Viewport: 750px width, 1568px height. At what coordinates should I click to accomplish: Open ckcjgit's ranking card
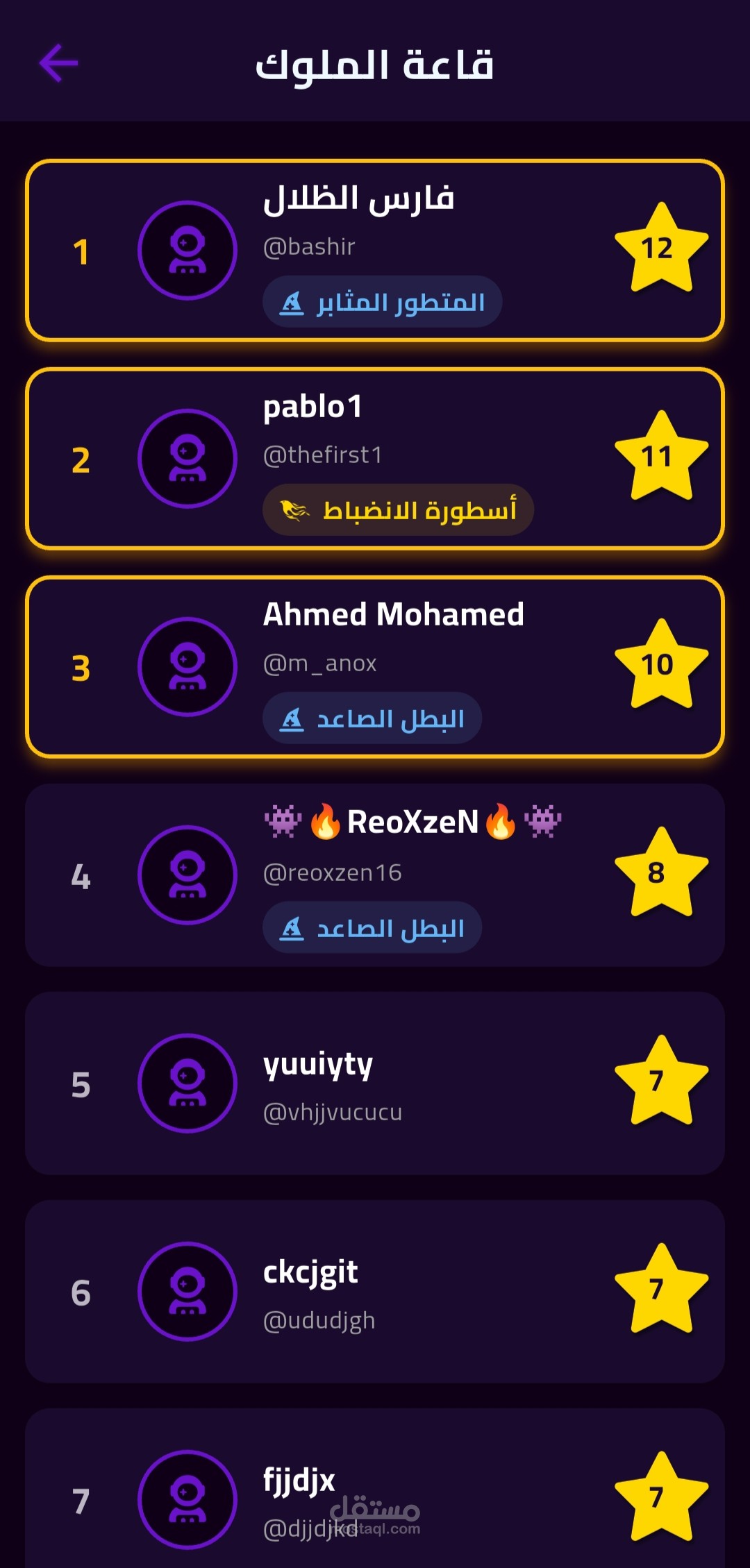click(x=375, y=1292)
